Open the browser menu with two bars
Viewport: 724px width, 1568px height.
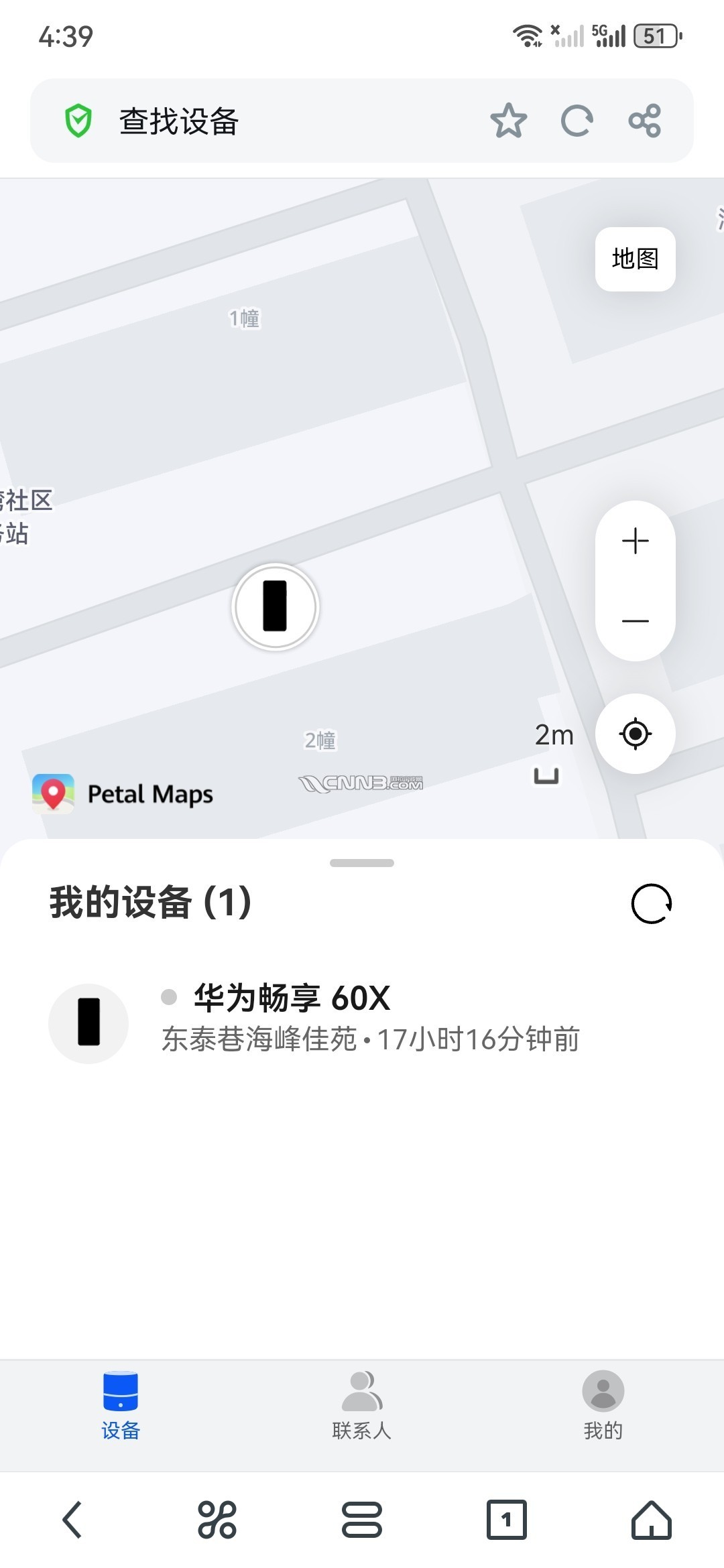coord(362,1520)
